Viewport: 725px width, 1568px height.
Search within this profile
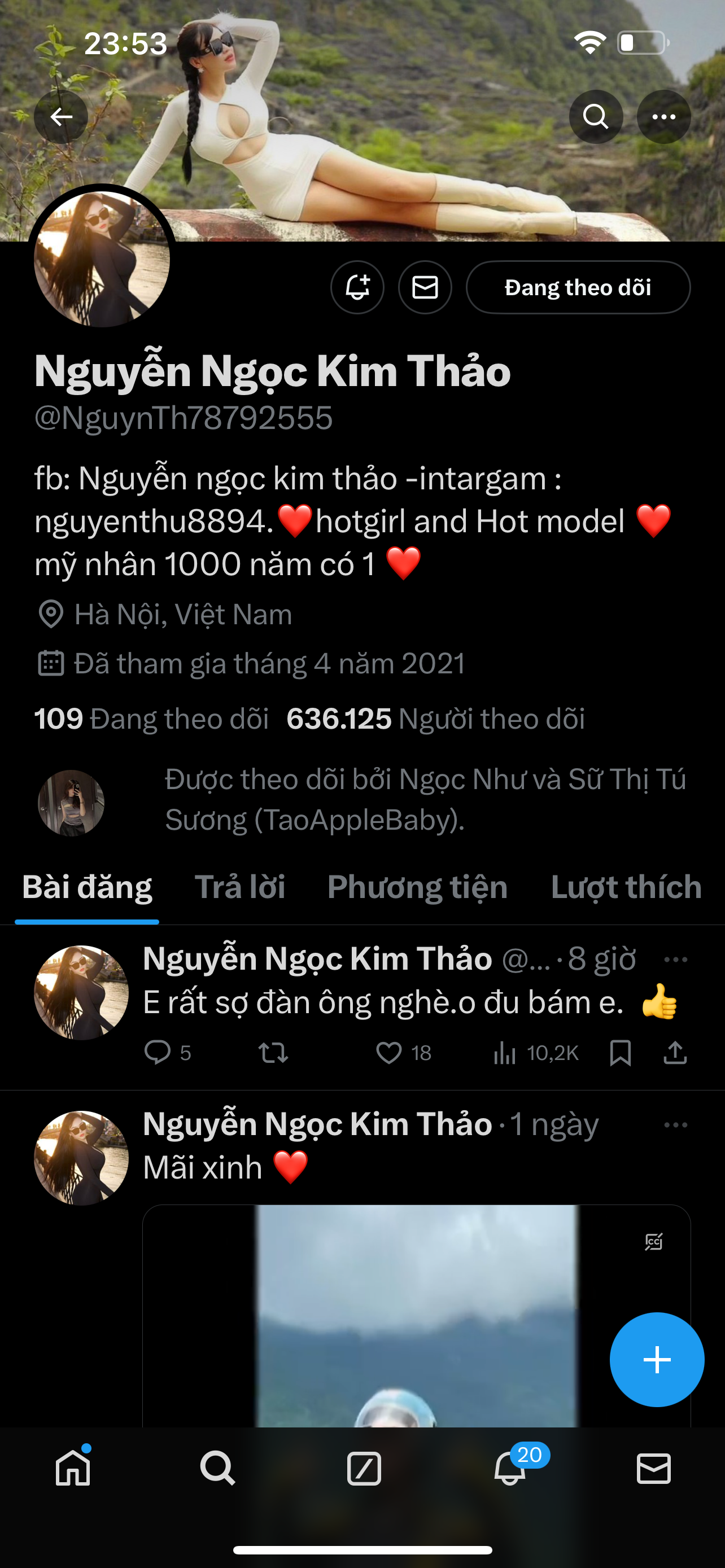595,116
